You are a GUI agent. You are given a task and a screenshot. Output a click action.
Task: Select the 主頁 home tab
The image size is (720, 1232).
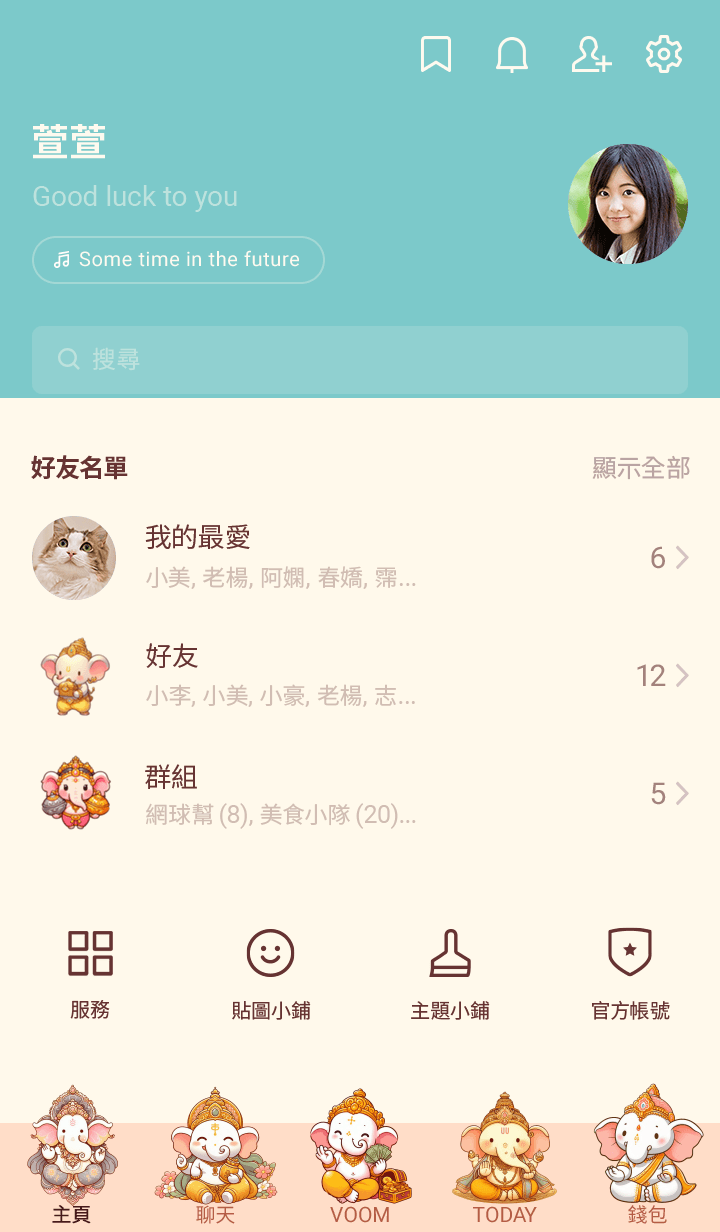click(72, 1160)
